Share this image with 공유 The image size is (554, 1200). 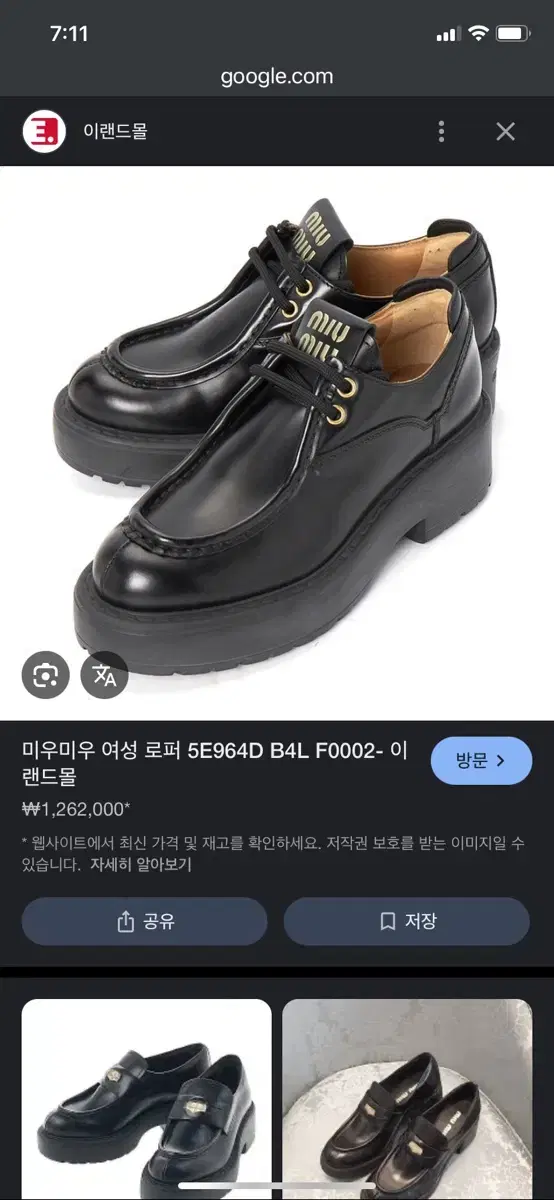point(145,922)
